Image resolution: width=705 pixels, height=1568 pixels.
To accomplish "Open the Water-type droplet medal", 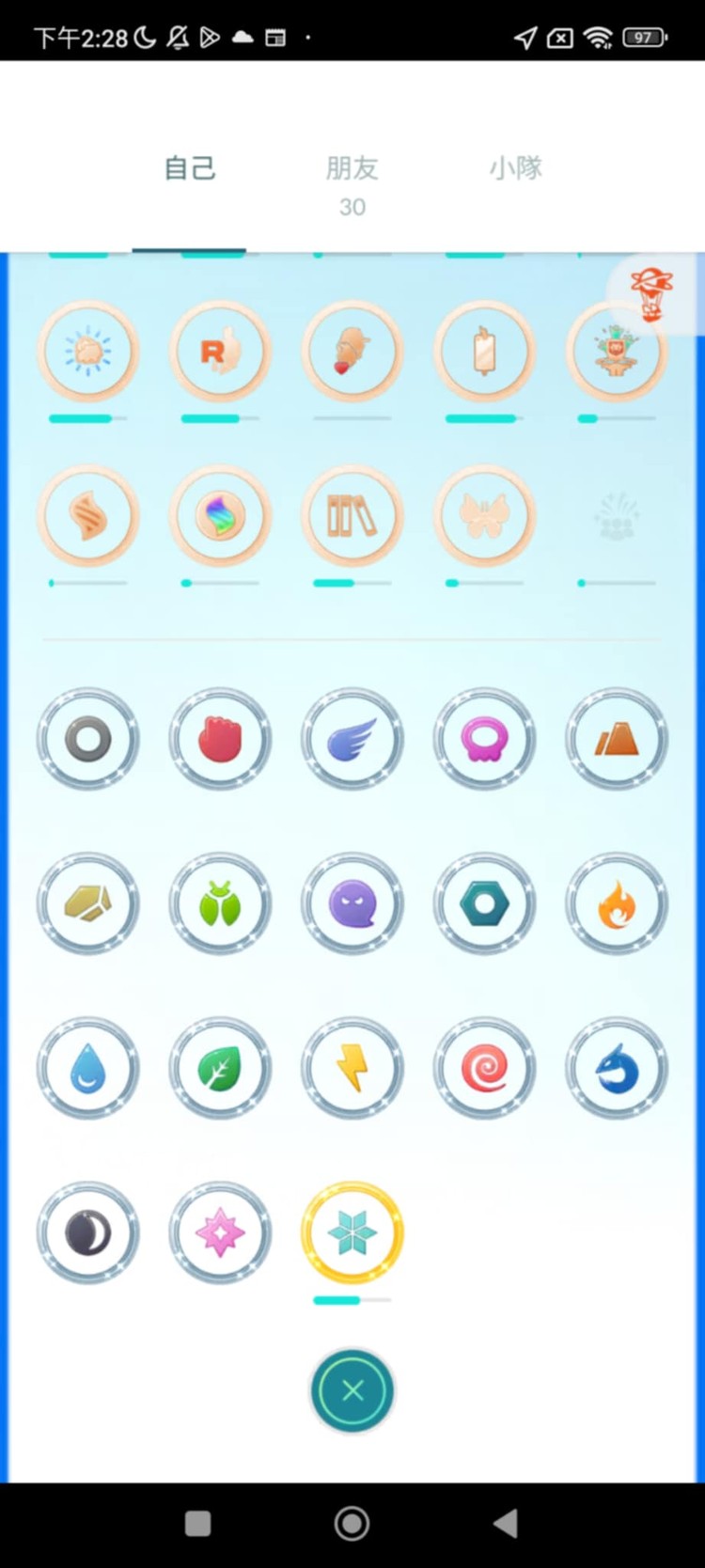I will tap(88, 1069).
